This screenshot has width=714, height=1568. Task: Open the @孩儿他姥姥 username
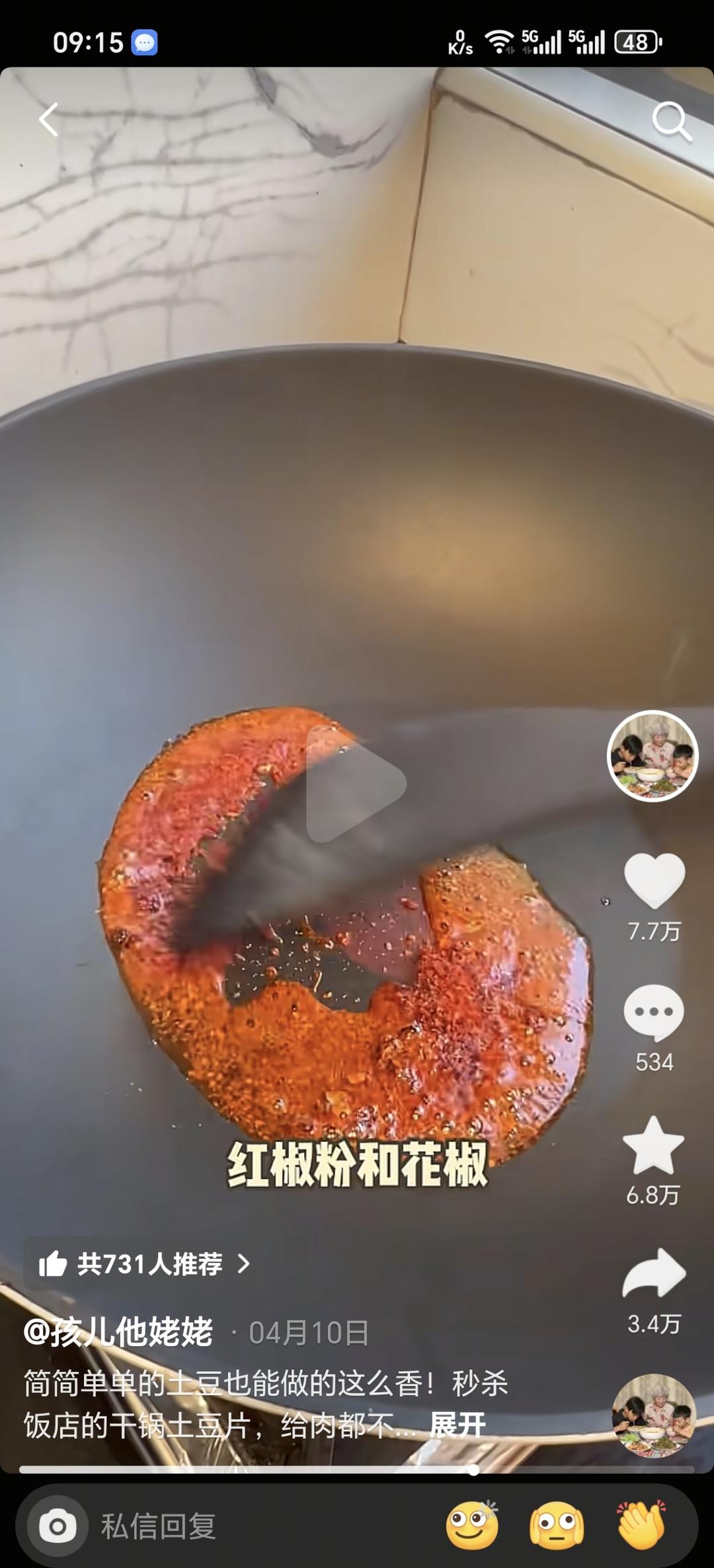pyautogui.click(x=118, y=1332)
